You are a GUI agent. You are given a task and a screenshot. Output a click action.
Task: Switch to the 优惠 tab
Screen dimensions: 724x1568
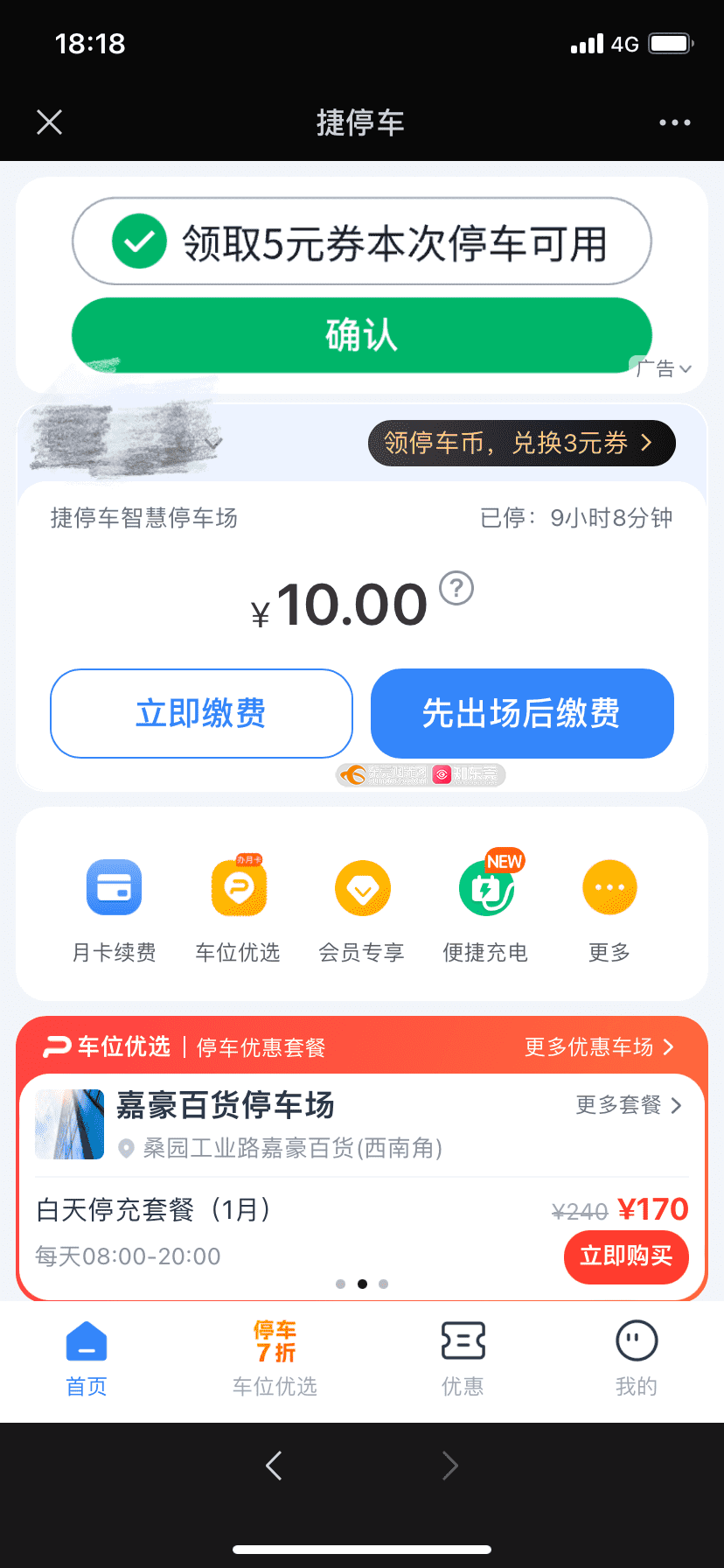click(463, 1357)
